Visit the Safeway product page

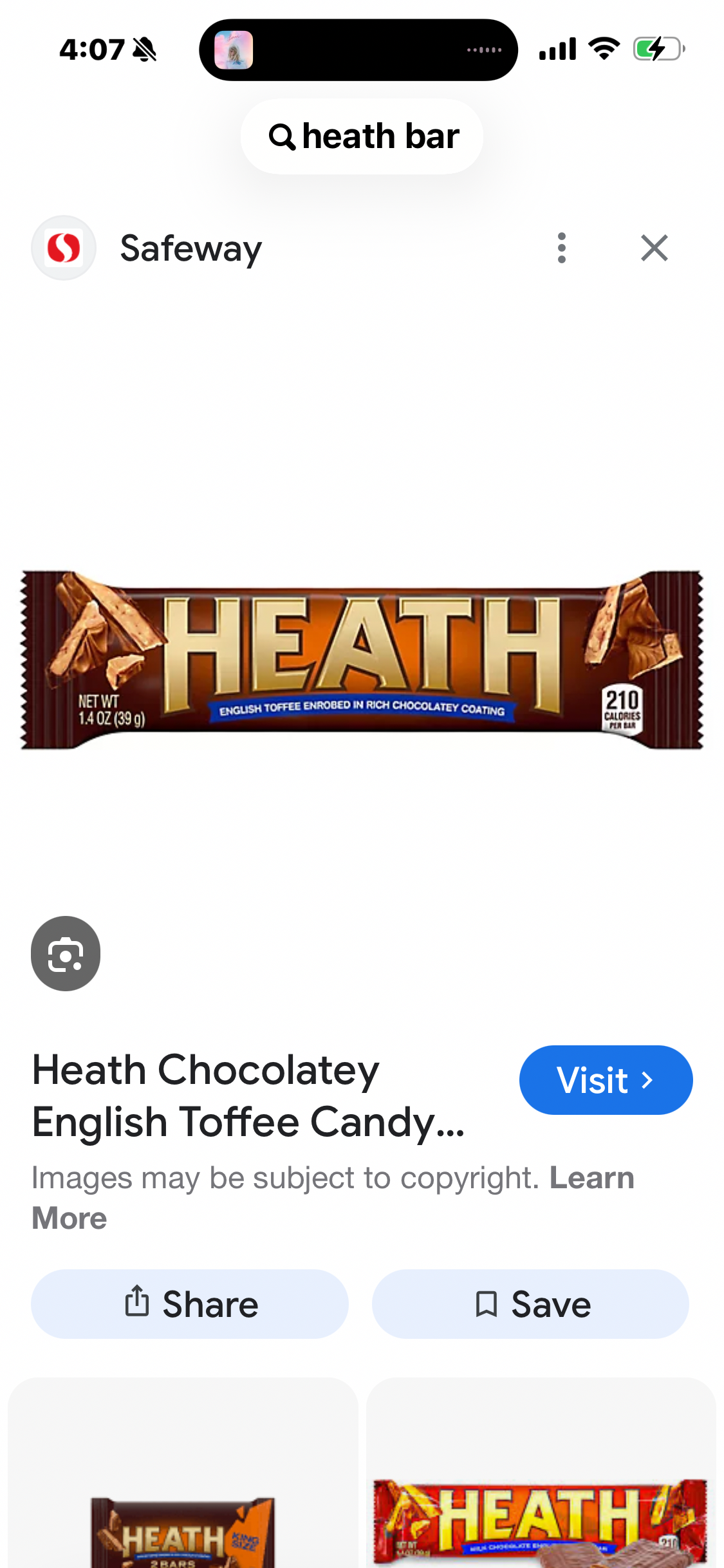(605, 1079)
